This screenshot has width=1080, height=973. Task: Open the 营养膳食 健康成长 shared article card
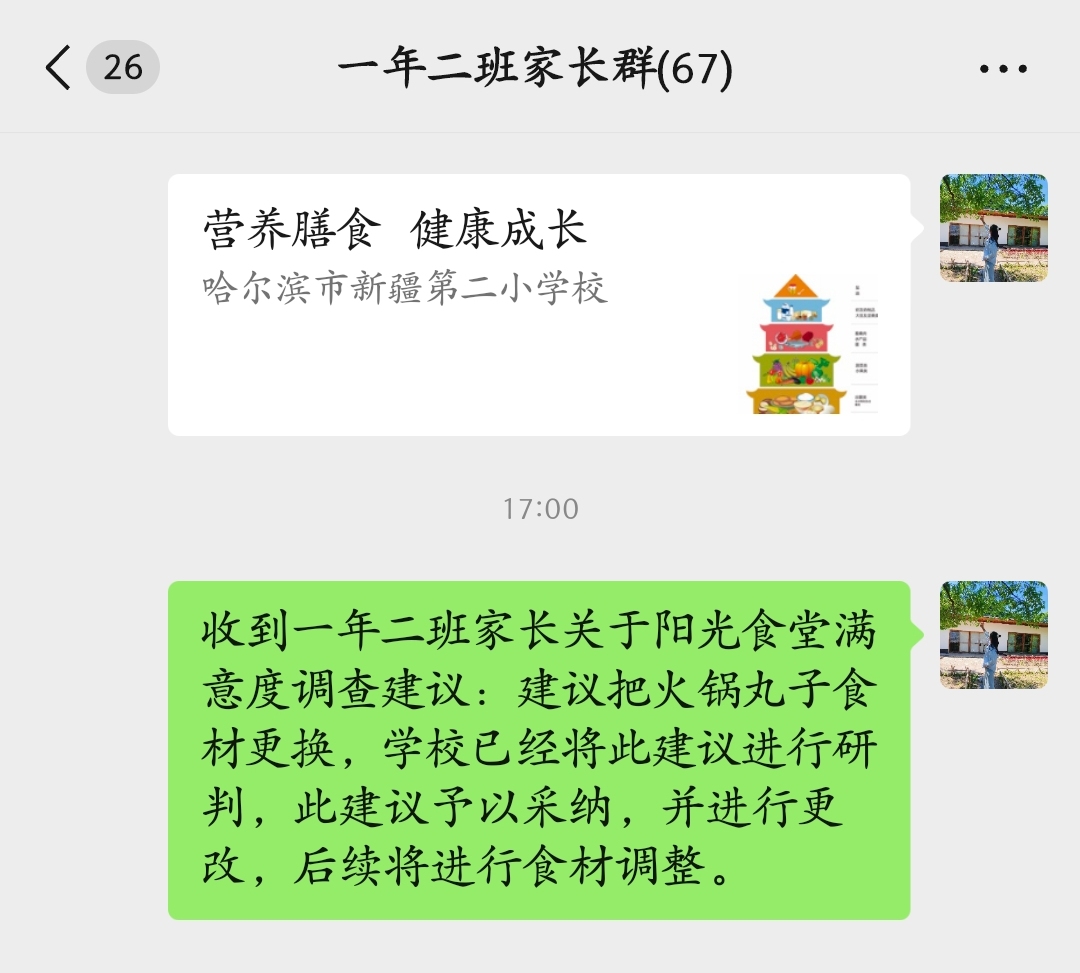pos(538,304)
